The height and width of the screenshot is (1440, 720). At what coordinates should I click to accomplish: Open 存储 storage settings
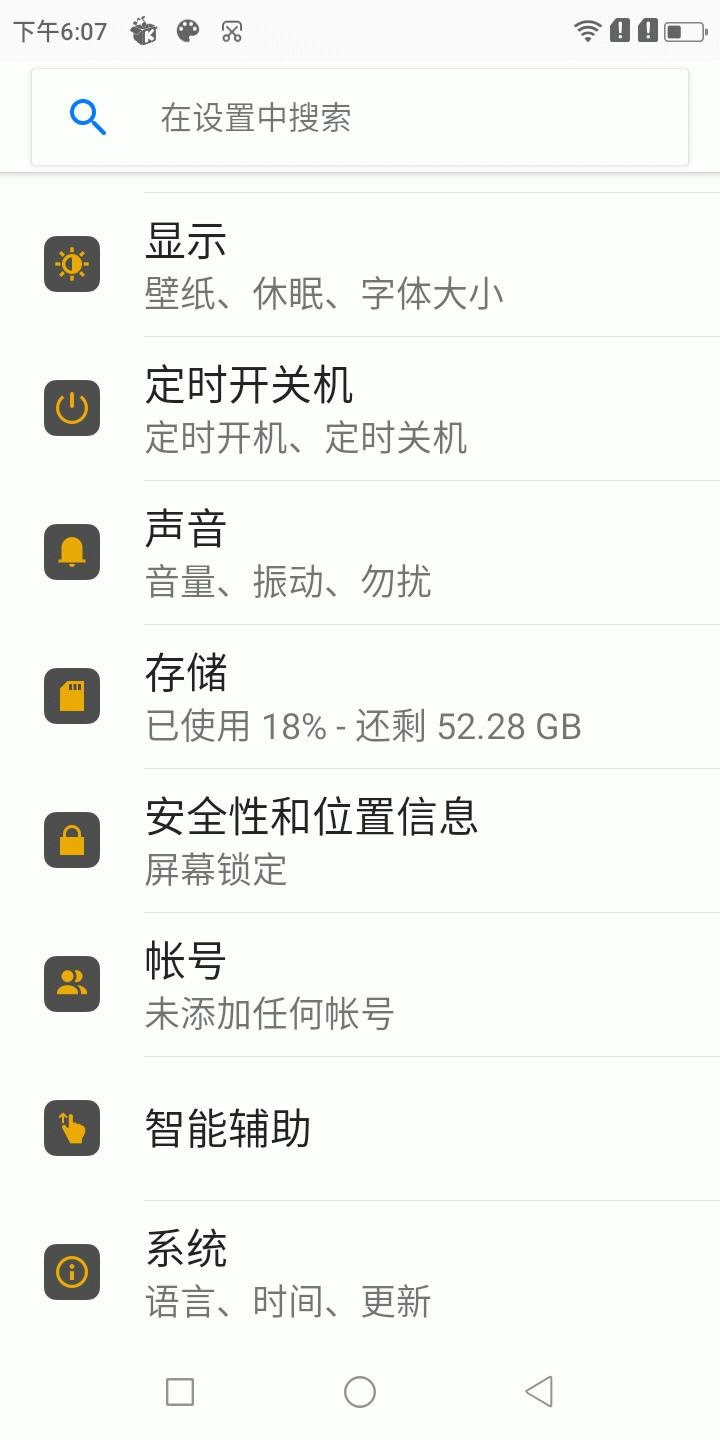coord(360,697)
